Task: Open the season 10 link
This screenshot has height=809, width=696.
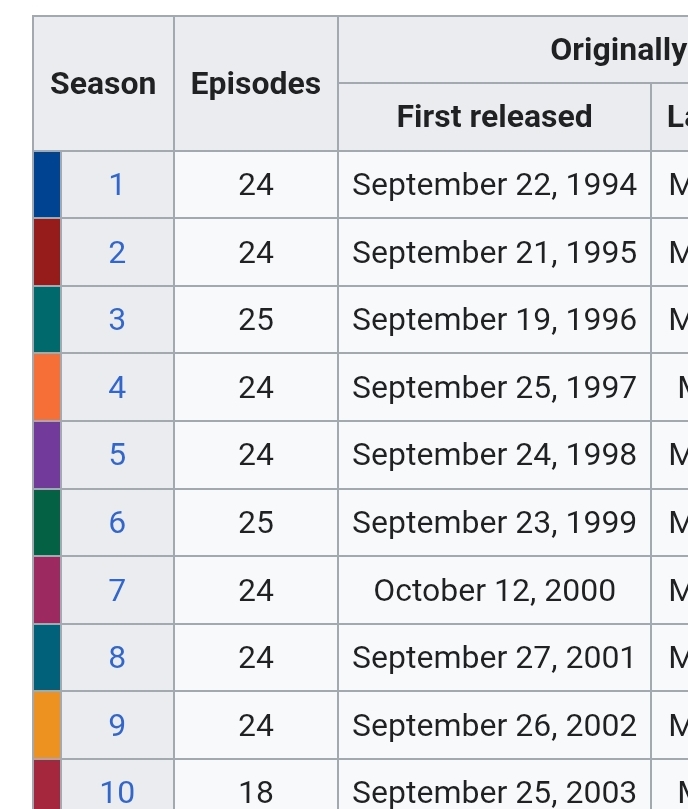Action: (x=117, y=793)
